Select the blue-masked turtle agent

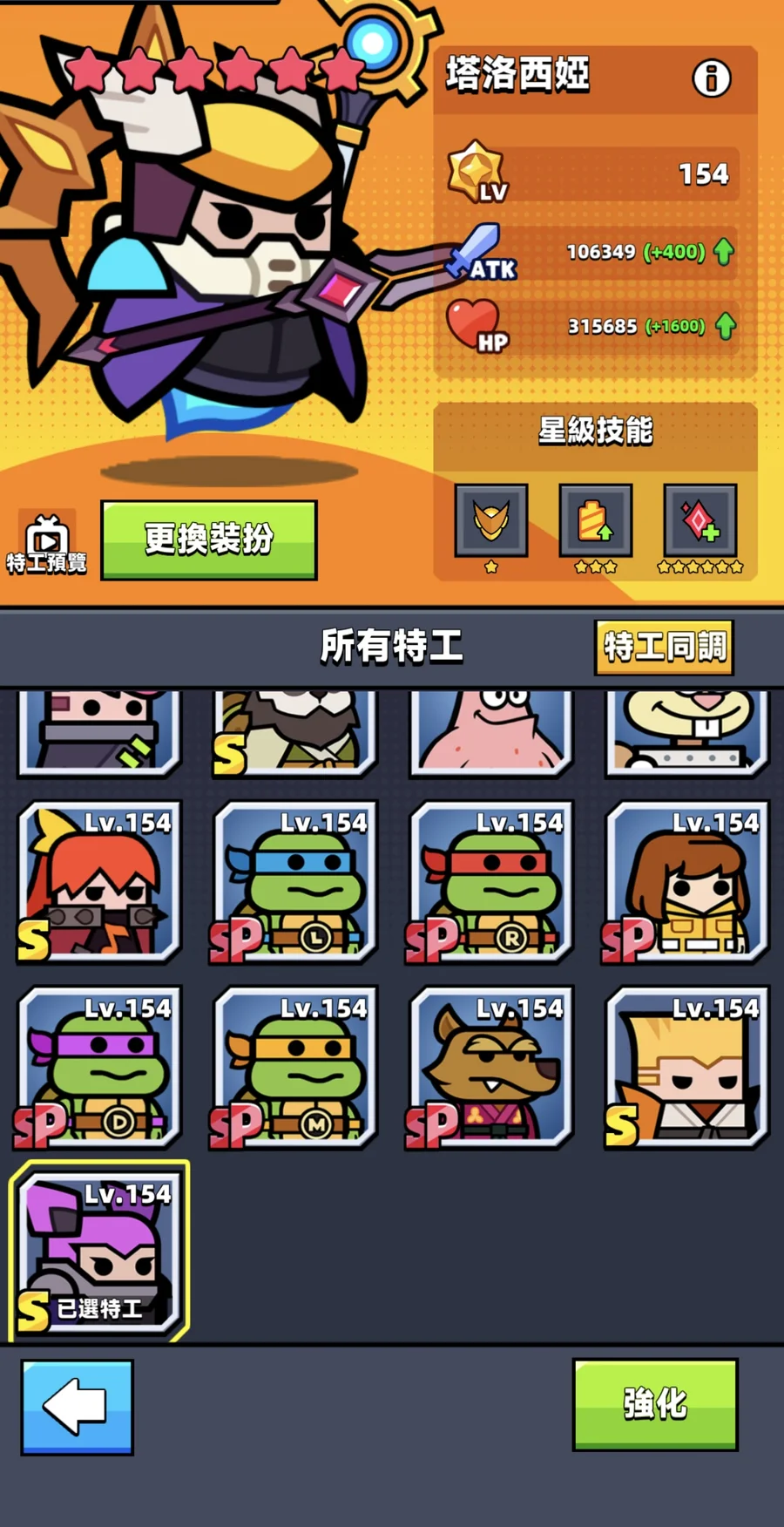pos(295,882)
